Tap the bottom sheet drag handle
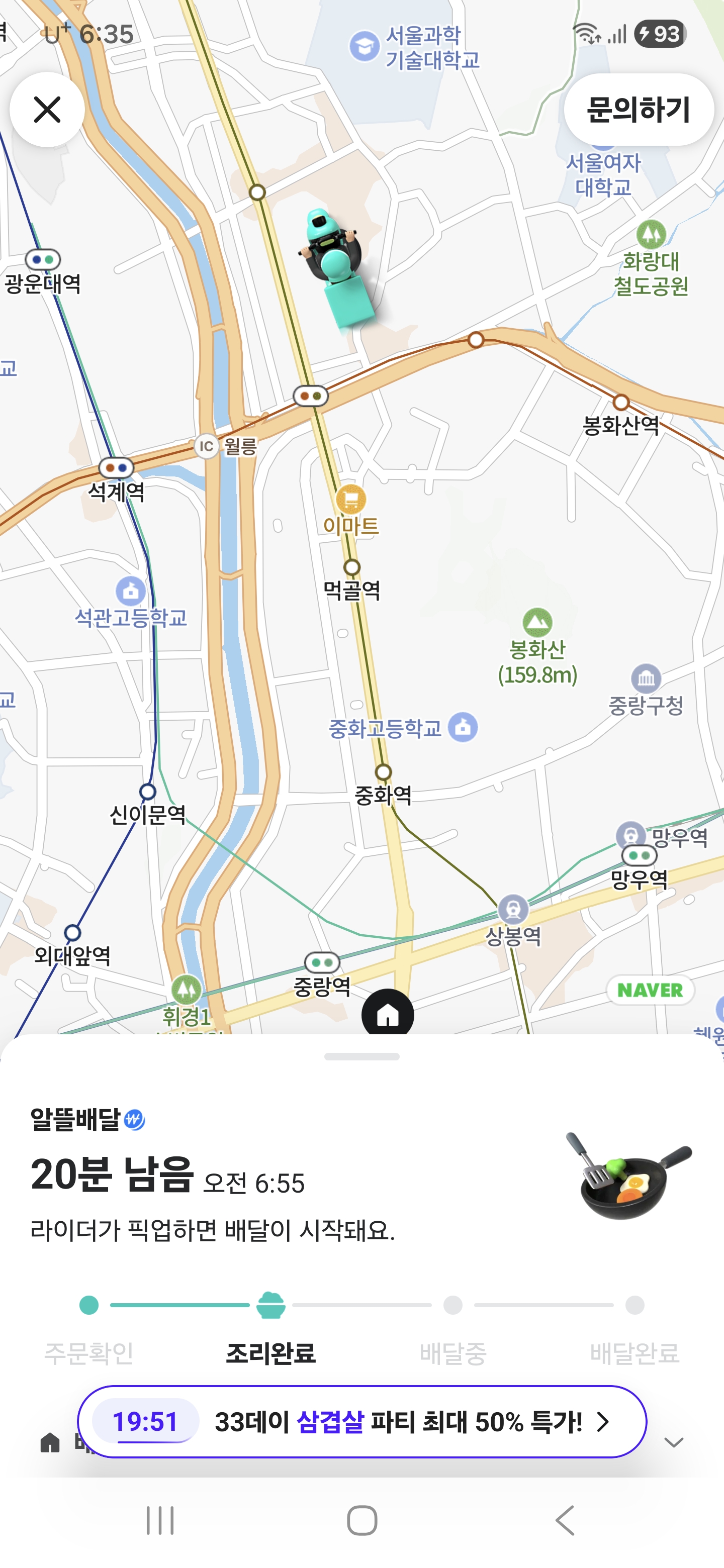The height and width of the screenshot is (1568, 724). [361, 1057]
